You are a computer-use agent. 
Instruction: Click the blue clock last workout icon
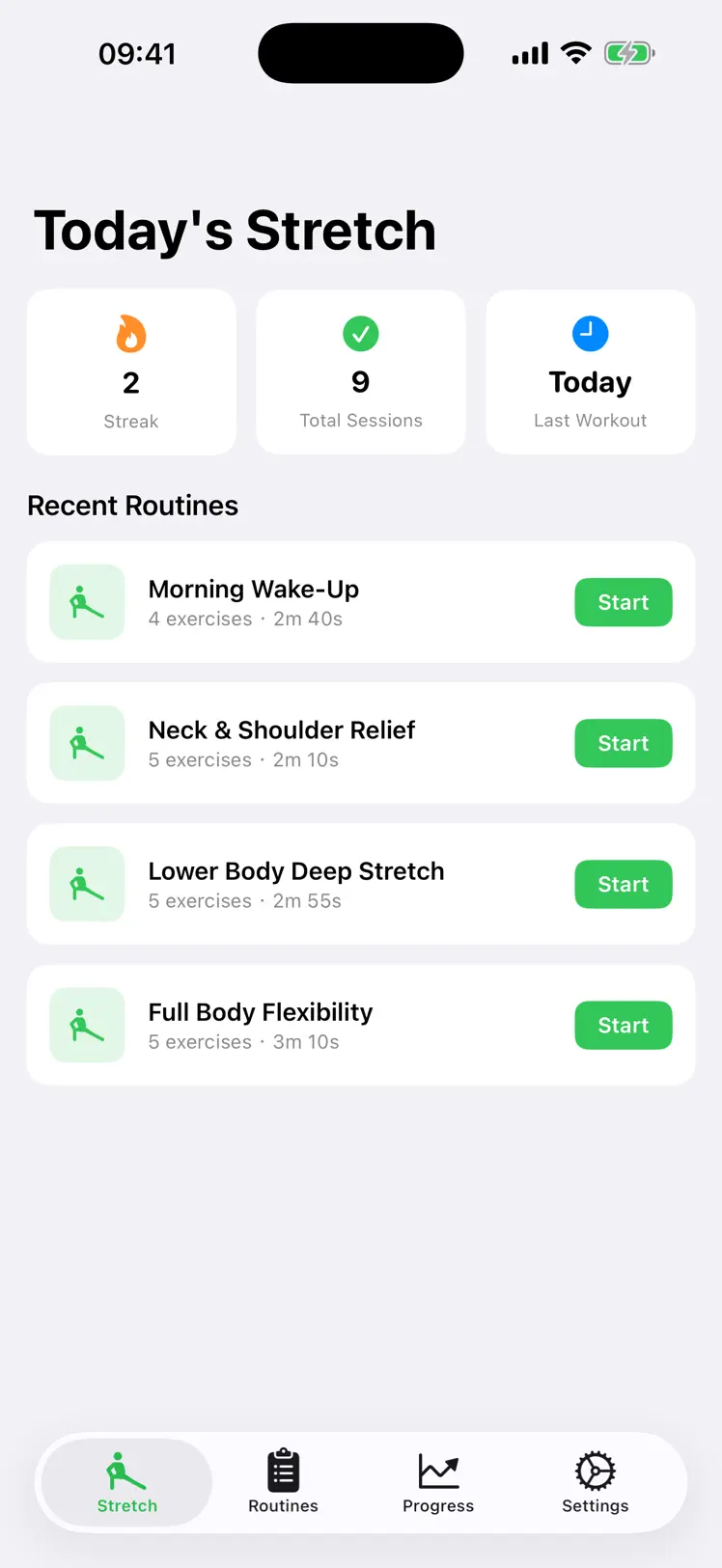click(x=590, y=334)
